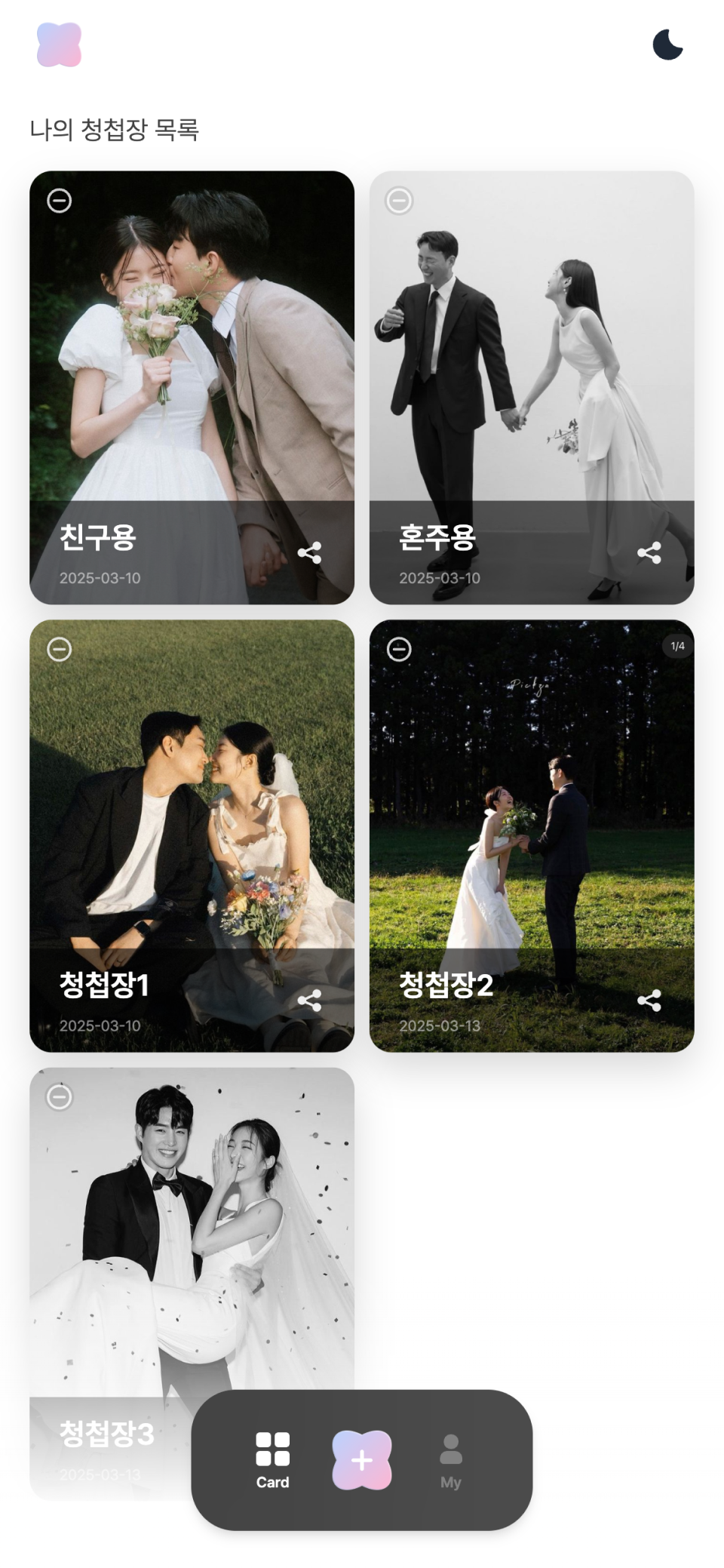Delete the 청첩장2 card with minus icon
The height and width of the screenshot is (1568, 724).
pyautogui.click(x=399, y=650)
